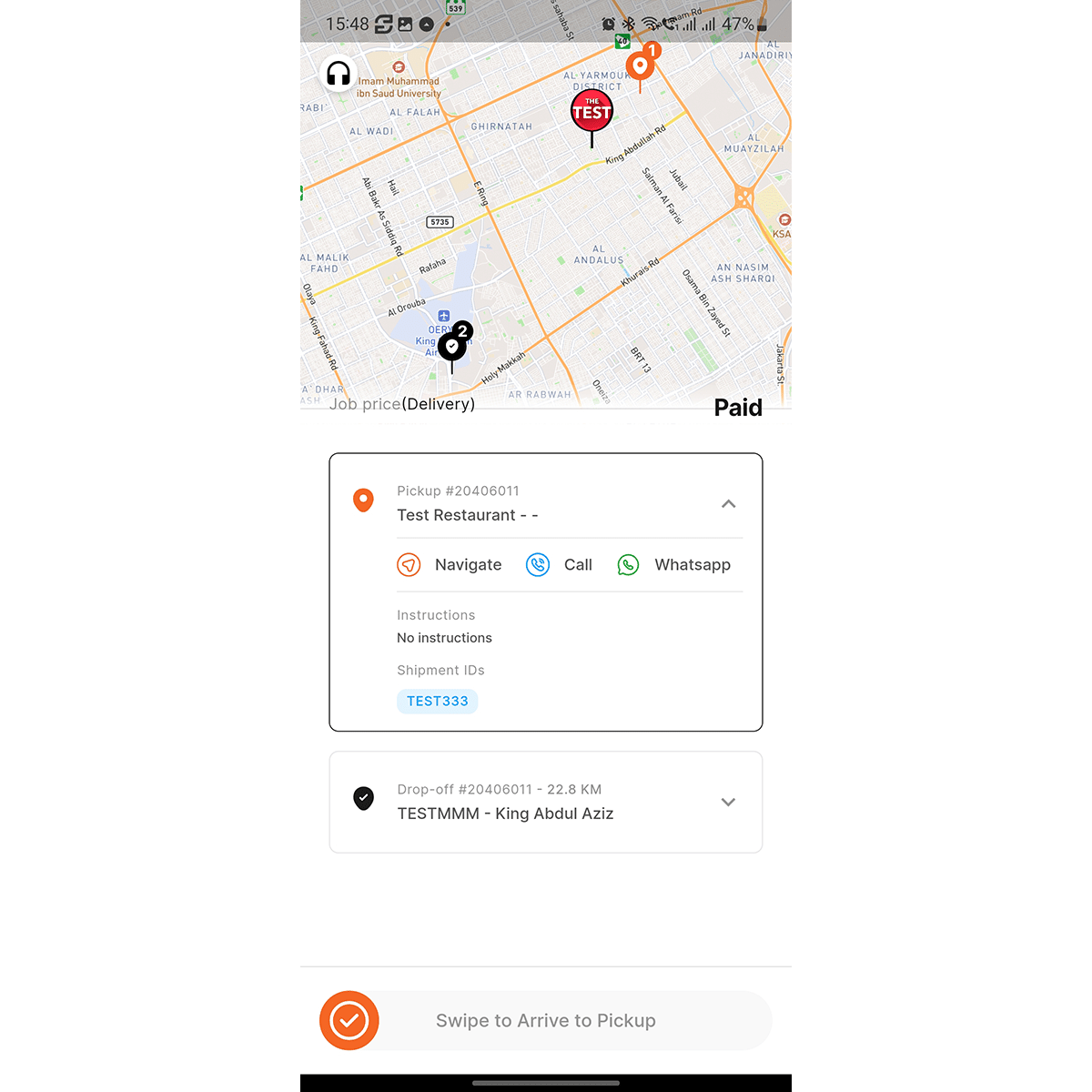Expand the Drop-off #20406011 card
Viewport: 1092px width, 1092px height.
[728, 803]
